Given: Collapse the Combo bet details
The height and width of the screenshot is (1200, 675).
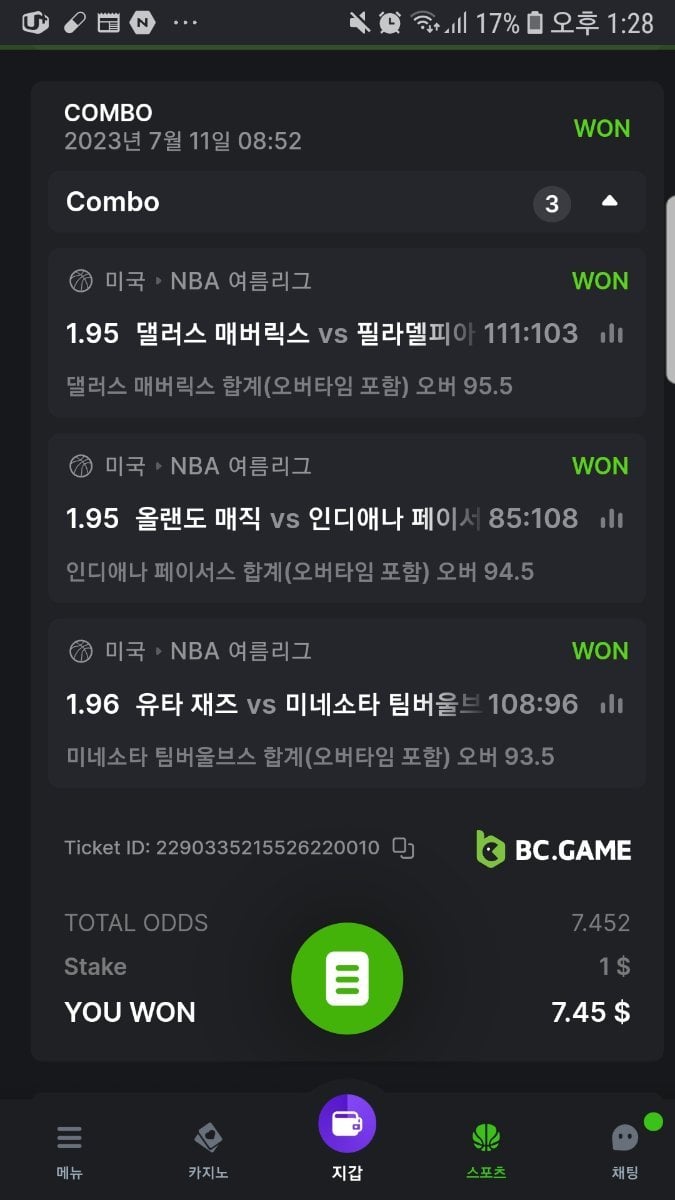Looking at the screenshot, I should pos(609,202).
